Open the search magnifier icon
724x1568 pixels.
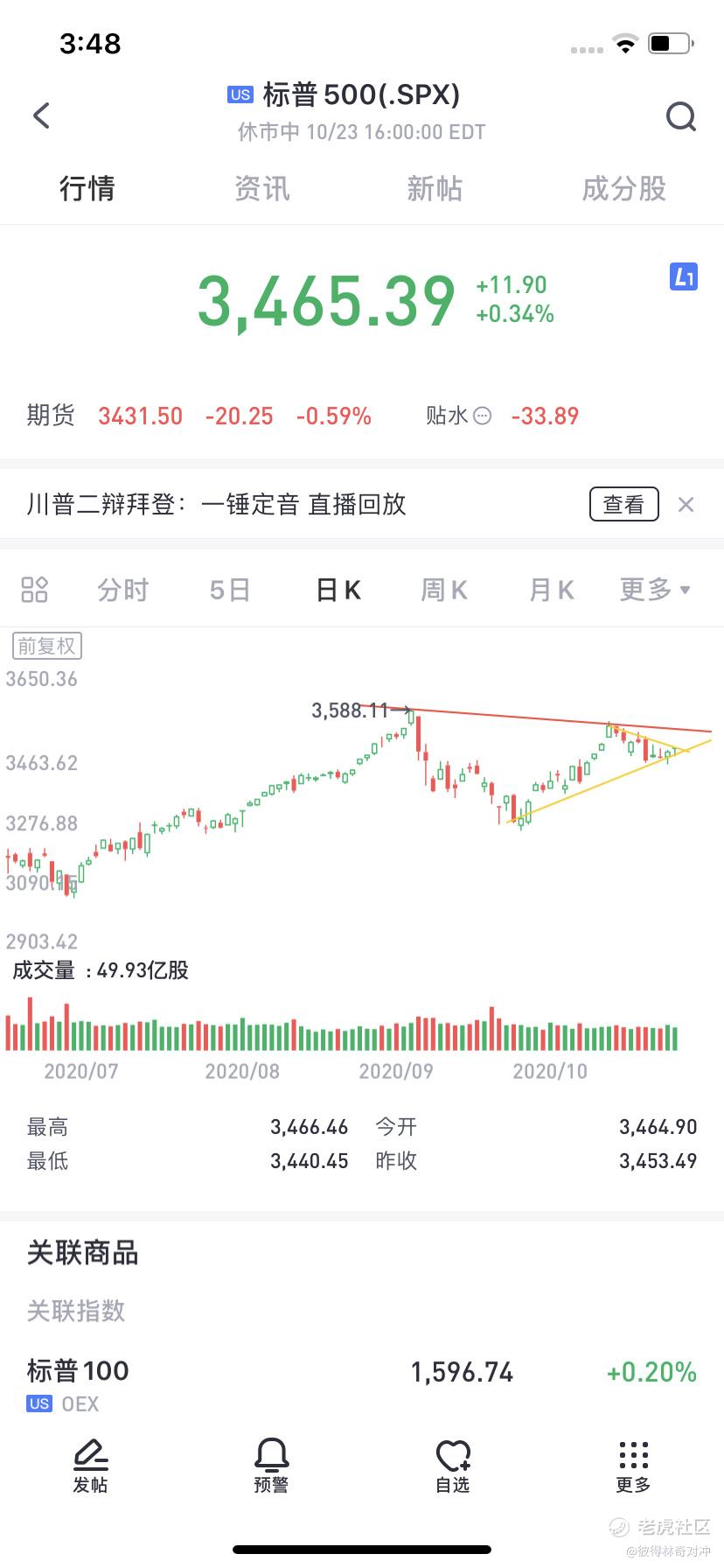click(680, 116)
